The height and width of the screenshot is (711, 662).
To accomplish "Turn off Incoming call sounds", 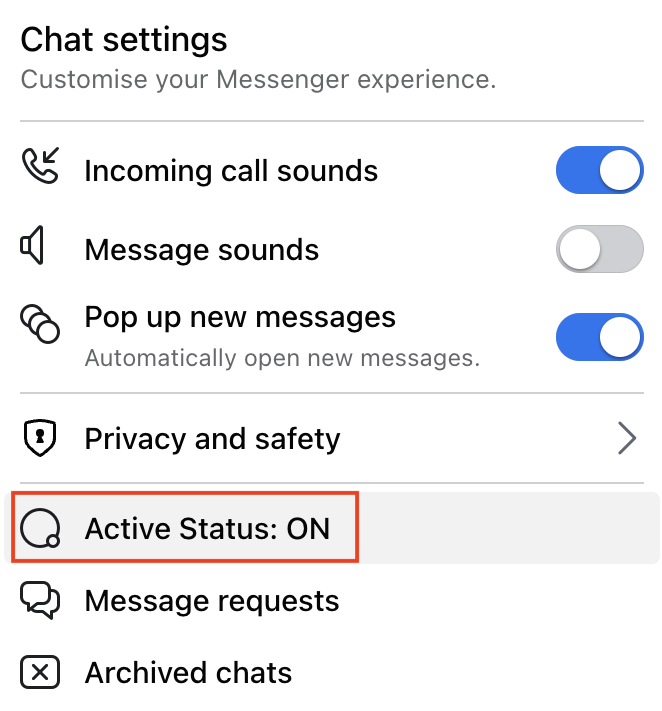I will (x=599, y=170).
